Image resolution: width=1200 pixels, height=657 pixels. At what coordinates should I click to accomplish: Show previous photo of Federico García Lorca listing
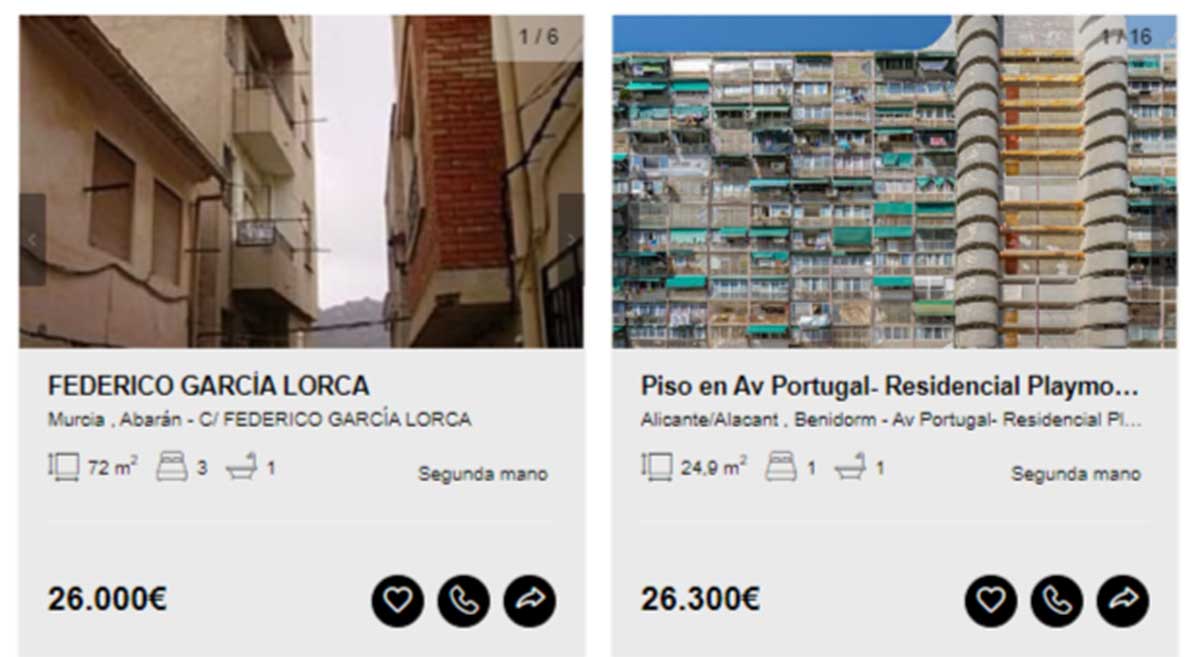pyautogui.click(x=32, y=240)
